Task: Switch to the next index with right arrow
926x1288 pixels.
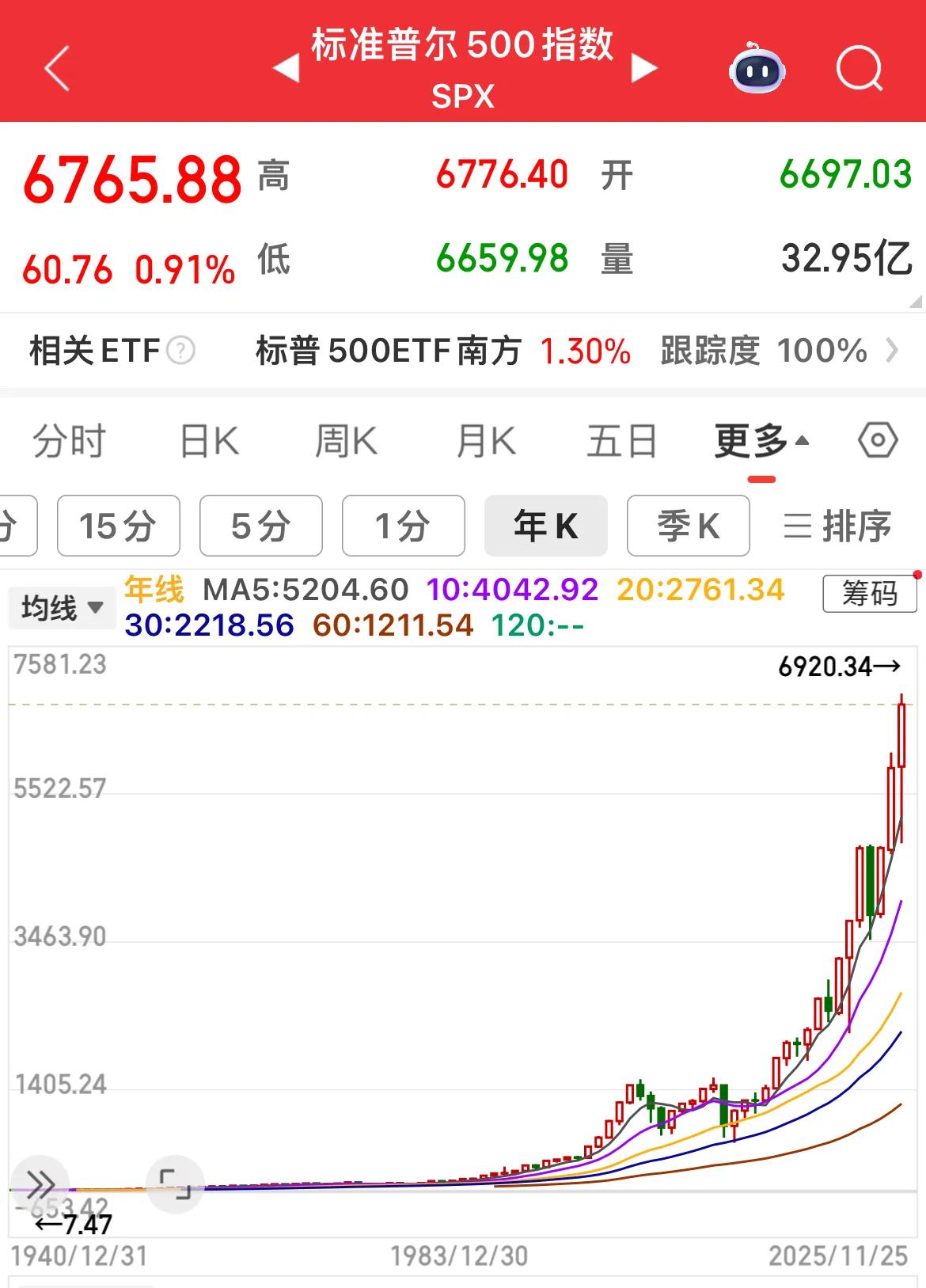Action: click(644, 68)
